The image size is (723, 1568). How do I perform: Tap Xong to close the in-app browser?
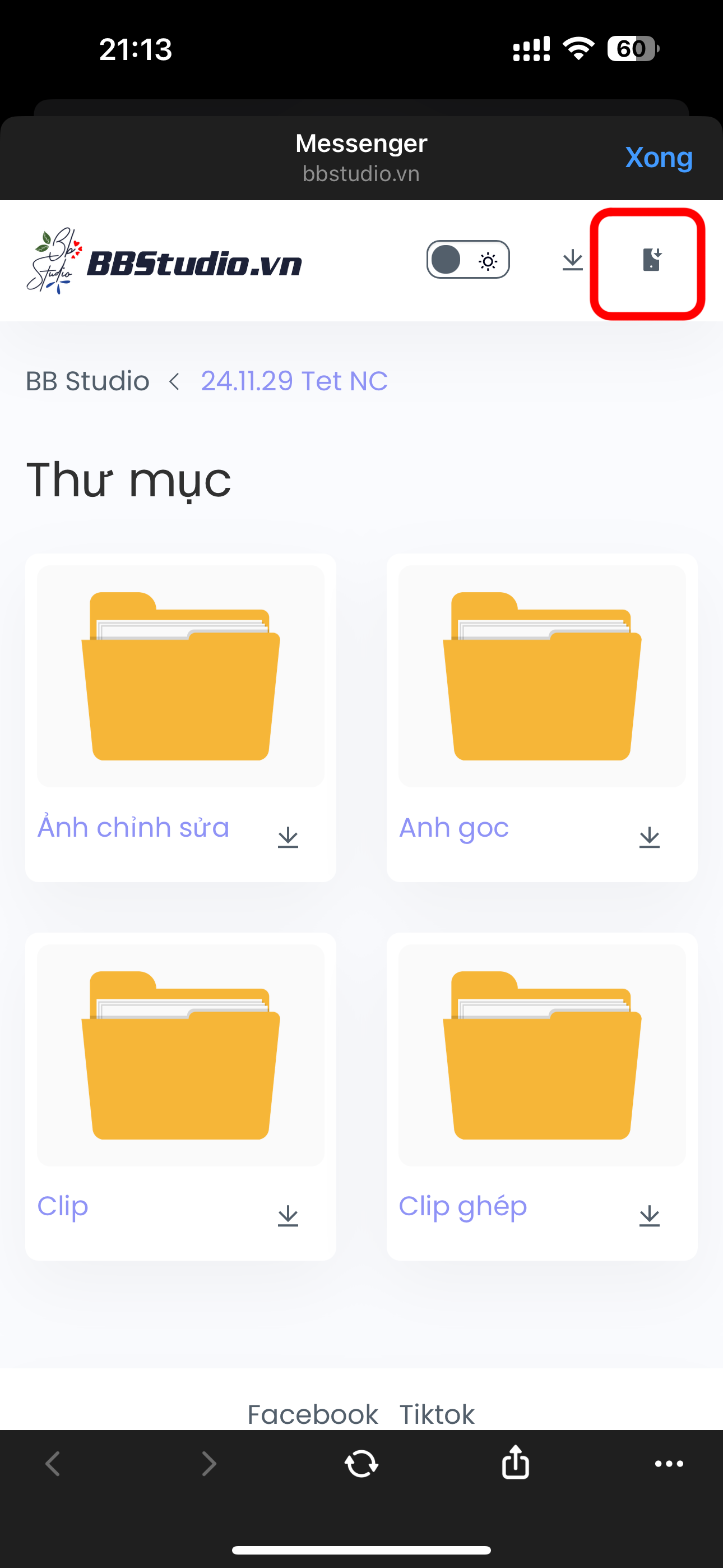point(659,158)
